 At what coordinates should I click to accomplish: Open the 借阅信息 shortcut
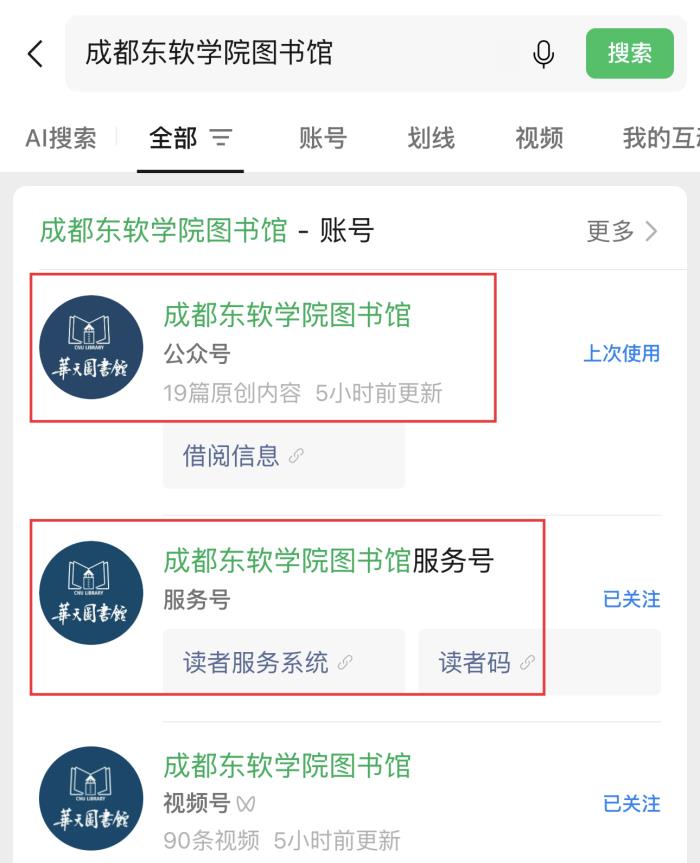[284, 456]
